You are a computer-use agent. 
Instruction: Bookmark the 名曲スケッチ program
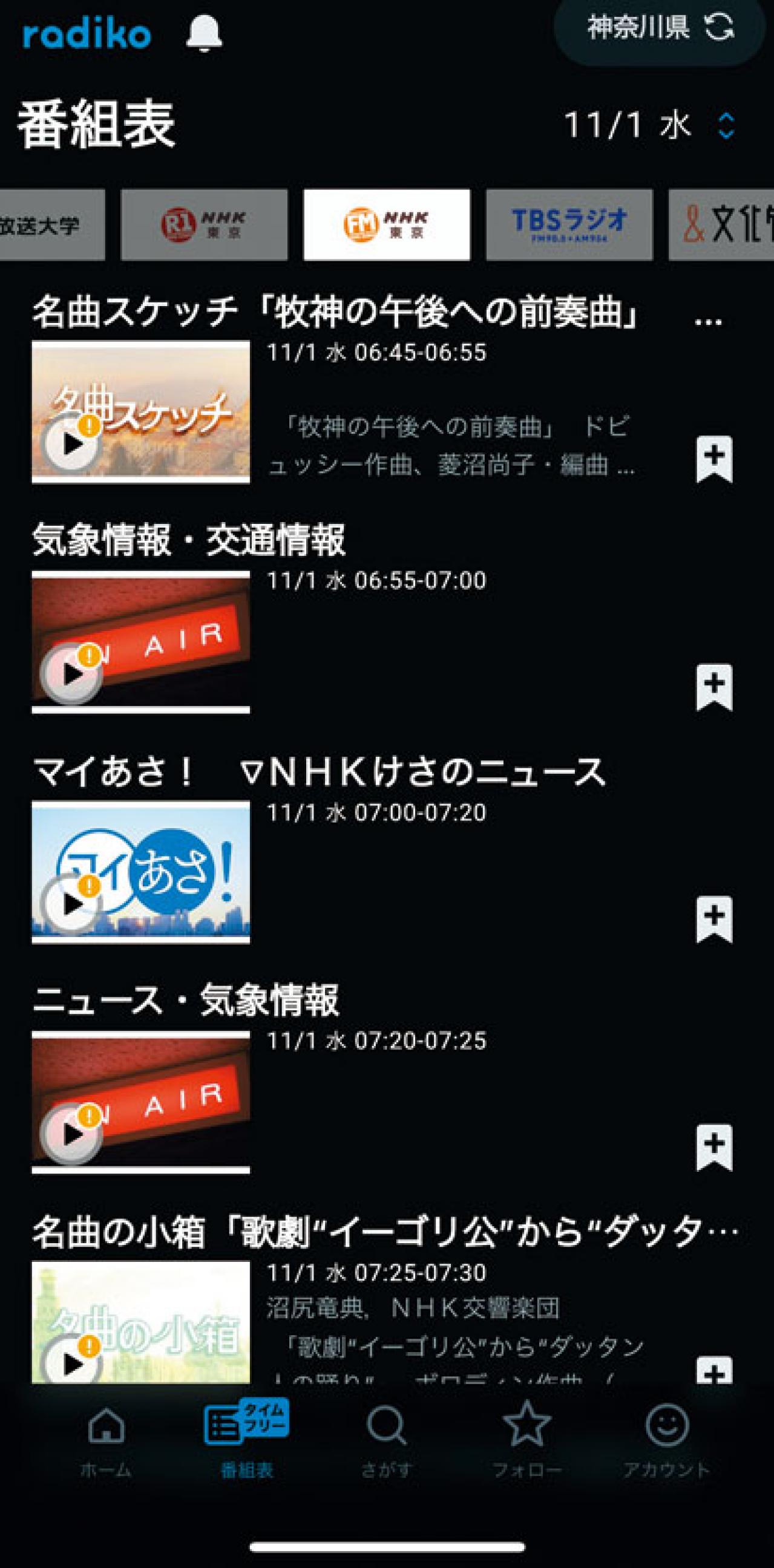(x=713, y=459)
